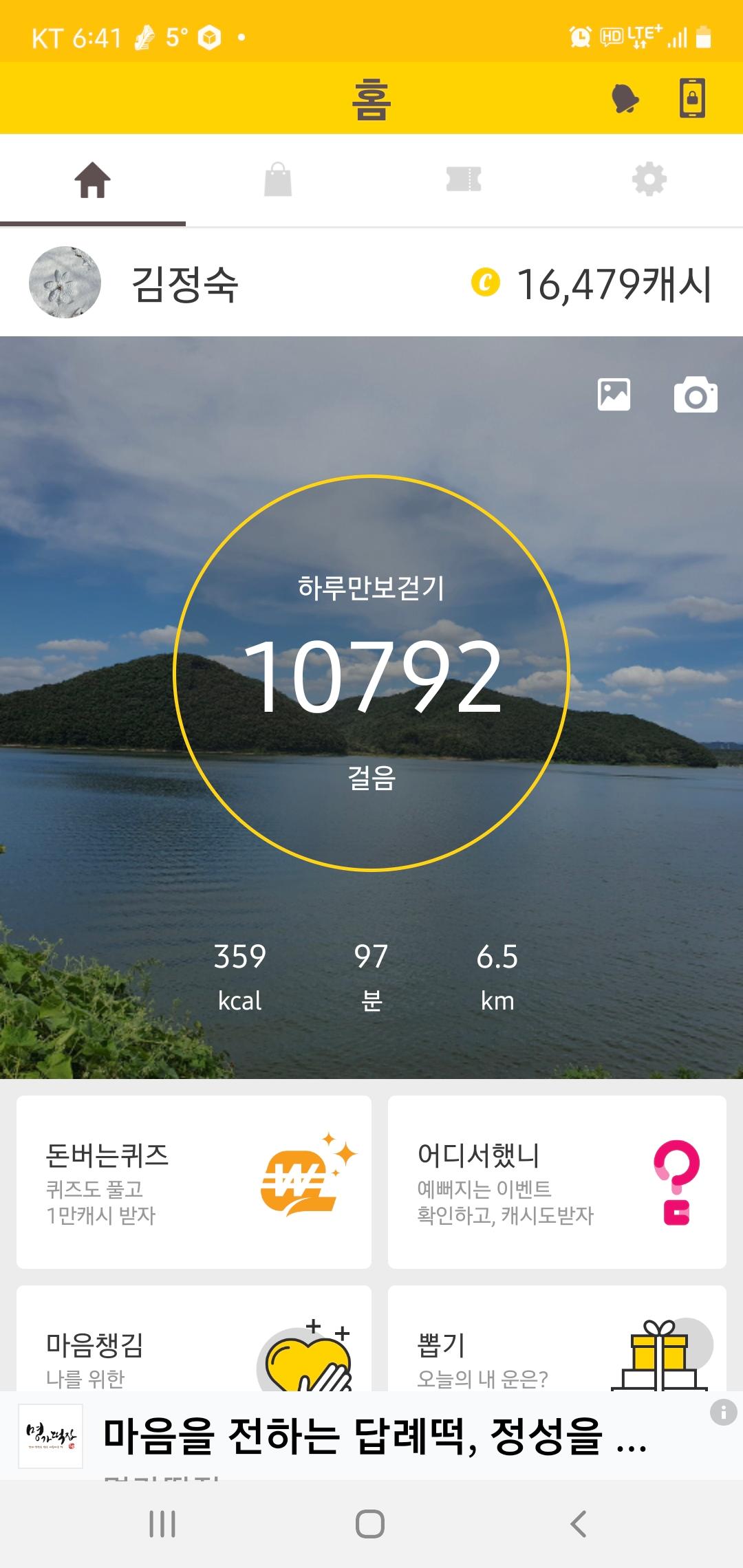743x1568 pixels.
Task: Open the lock screen phone icon
Action: point(692,98)
